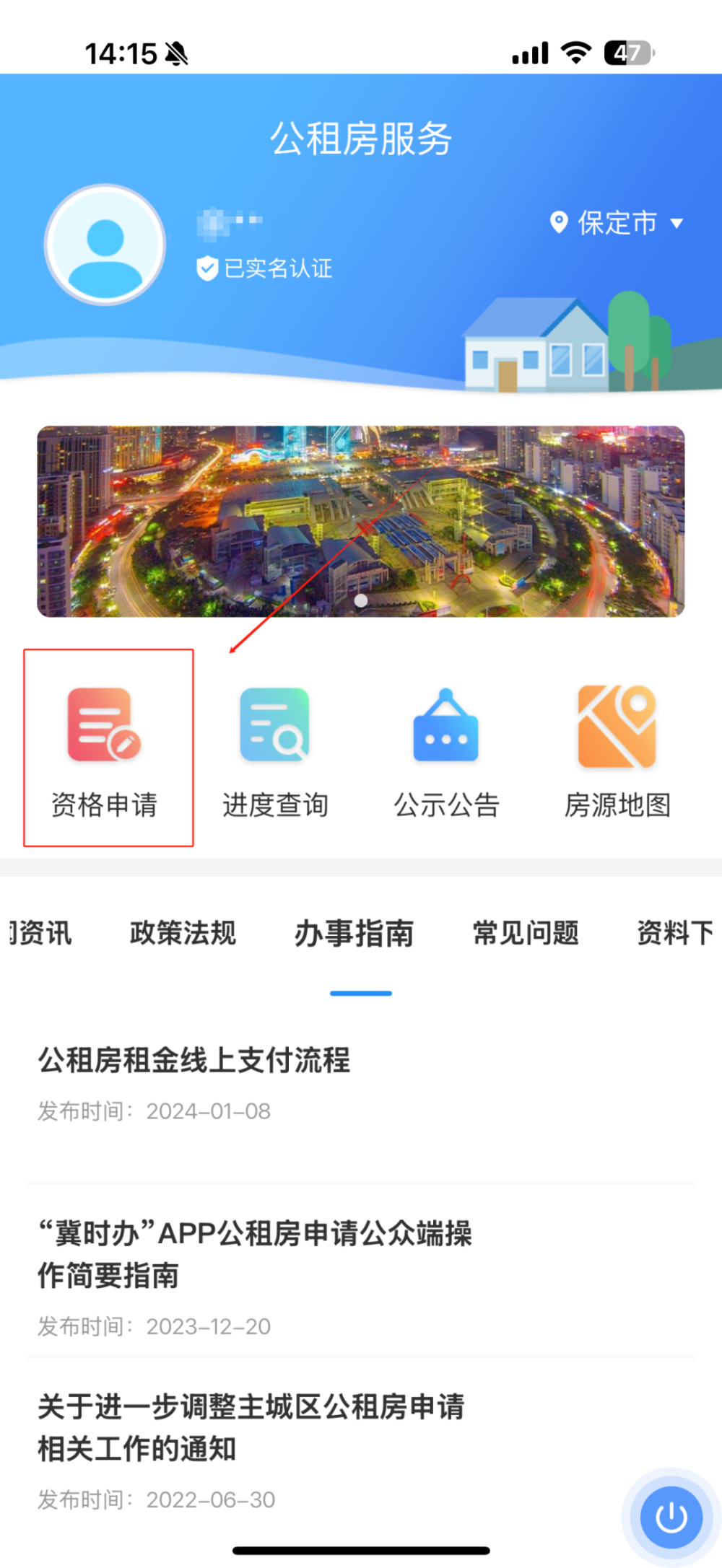This screenshot has height=1568, width=722.
Task: Select the 办事指南 guide tab
Action: click(355, 933)
